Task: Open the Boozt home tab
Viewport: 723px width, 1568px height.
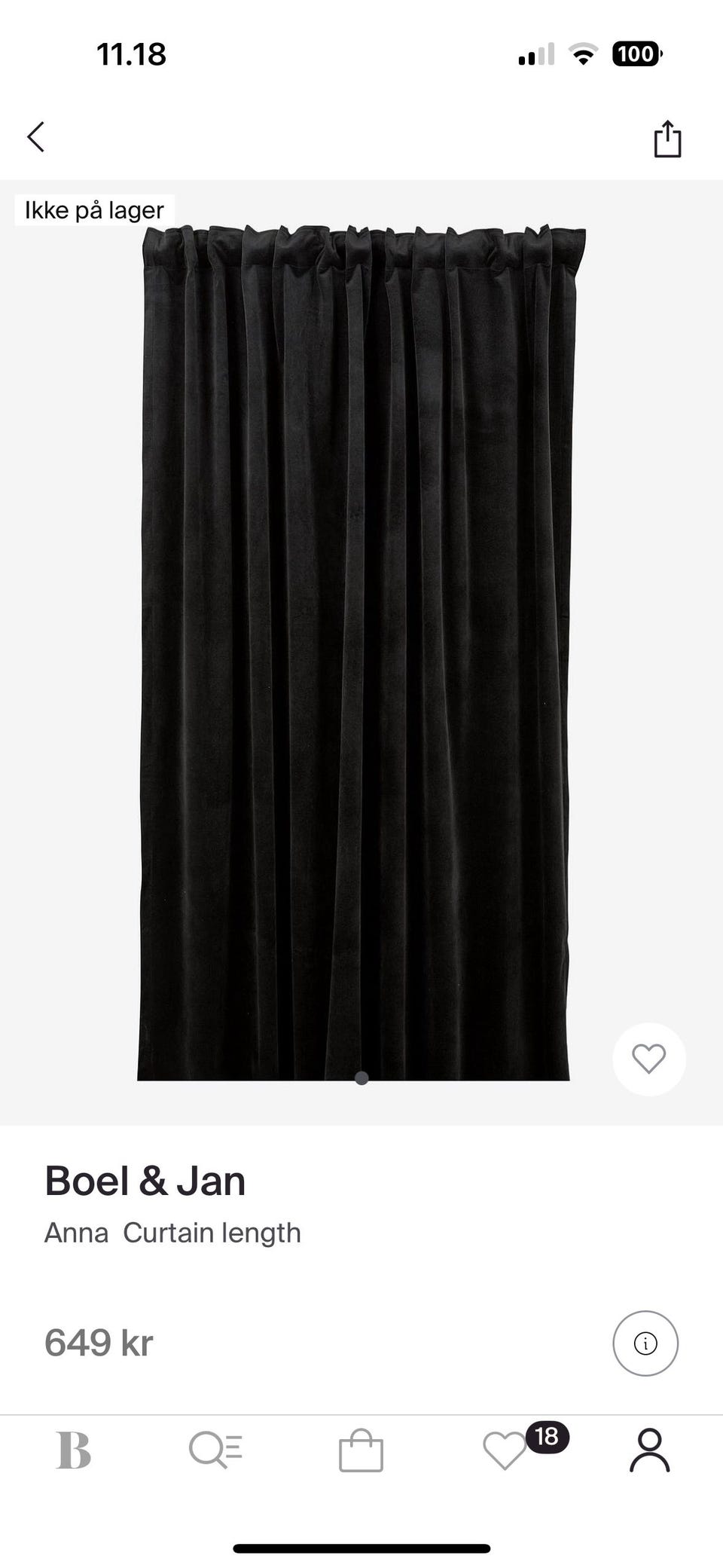Action: click(x=74, y=1450)
